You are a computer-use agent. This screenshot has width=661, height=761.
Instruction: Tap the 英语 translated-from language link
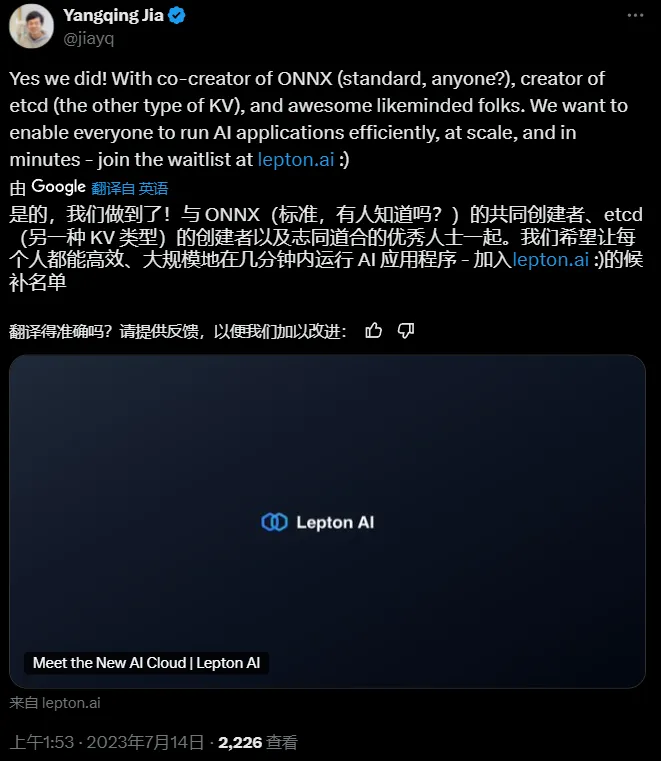[x=153, y=188]
